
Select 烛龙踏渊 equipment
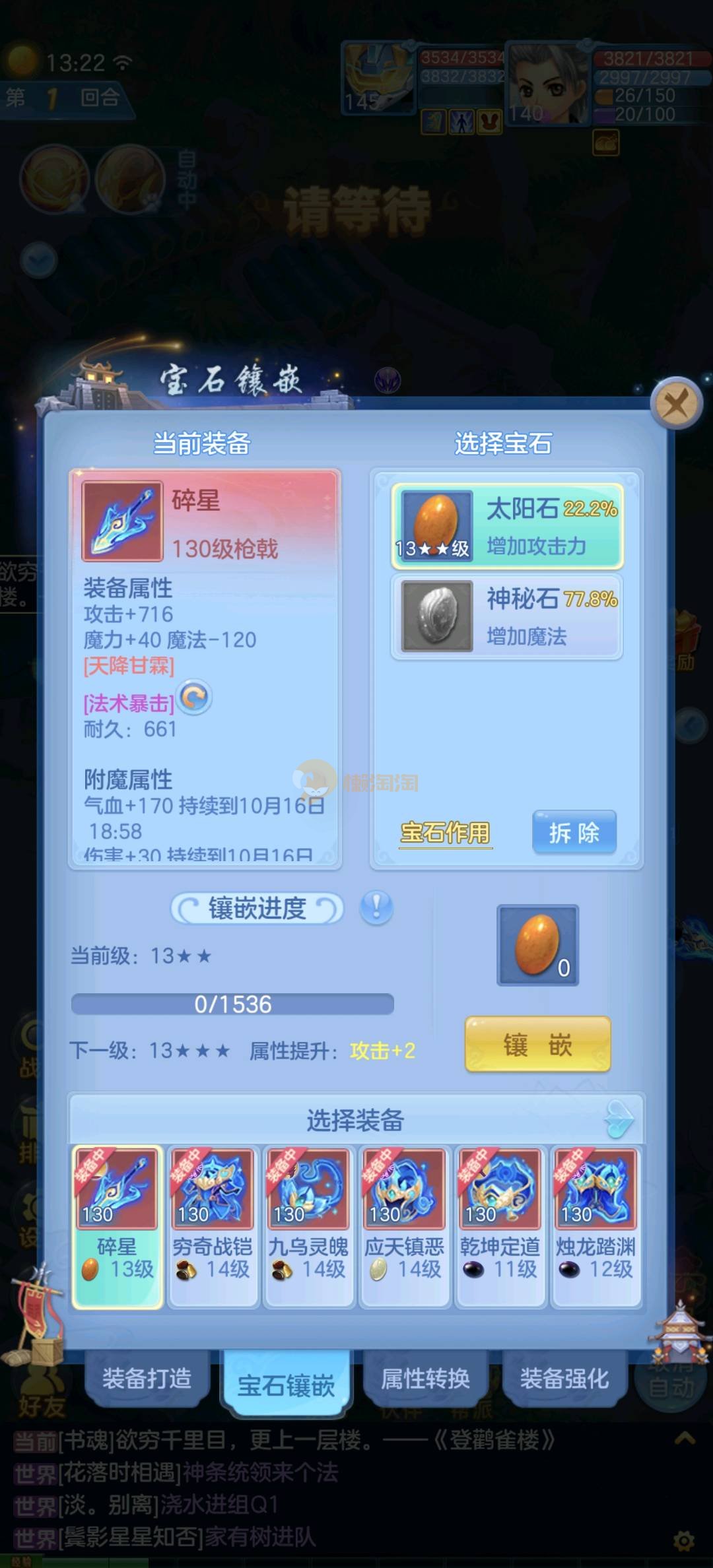coord(595,1226)
